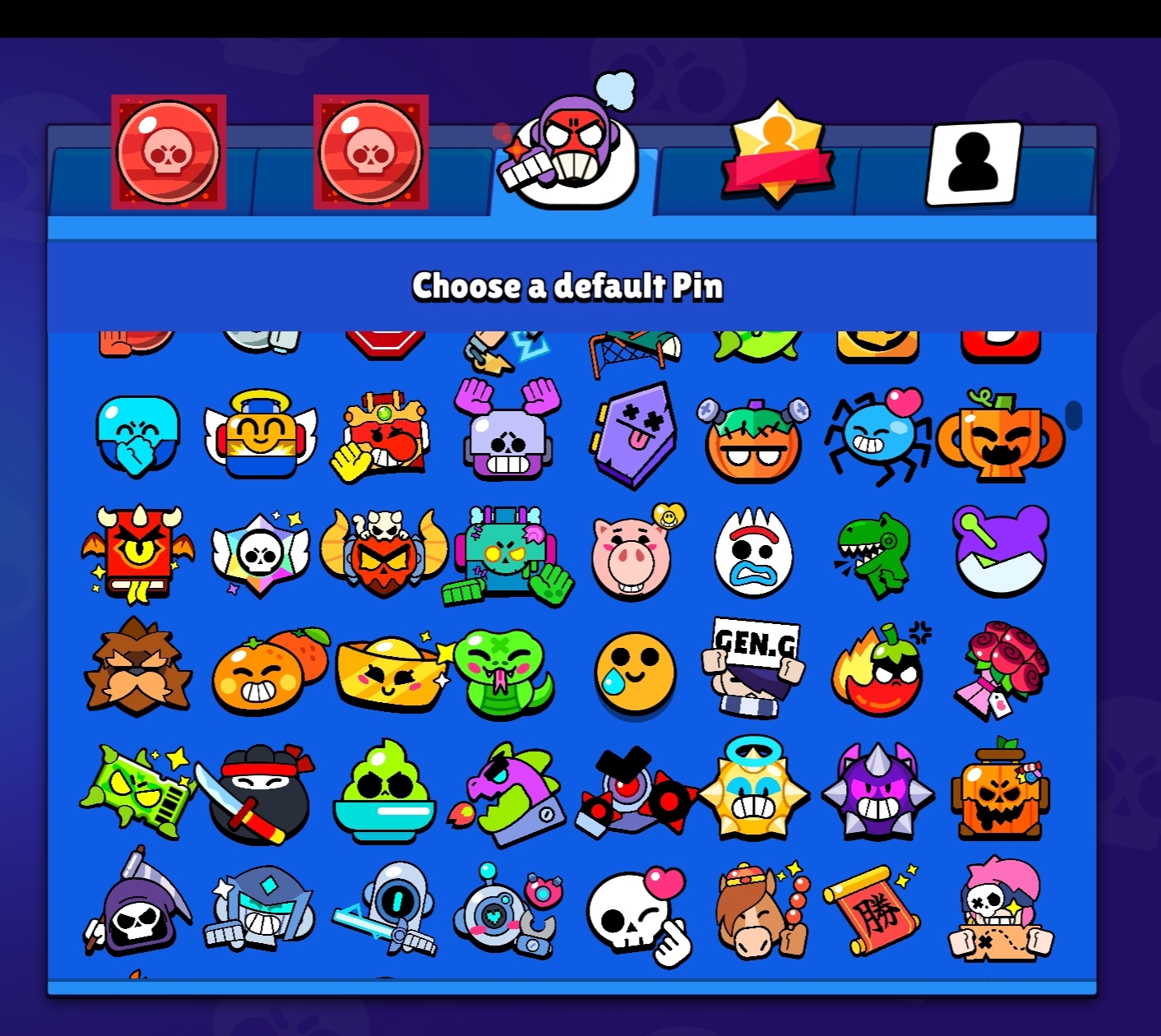Pick the green T-rex pin
This screenshot has width=1161, height=1036.
click(x=875, y=553)
